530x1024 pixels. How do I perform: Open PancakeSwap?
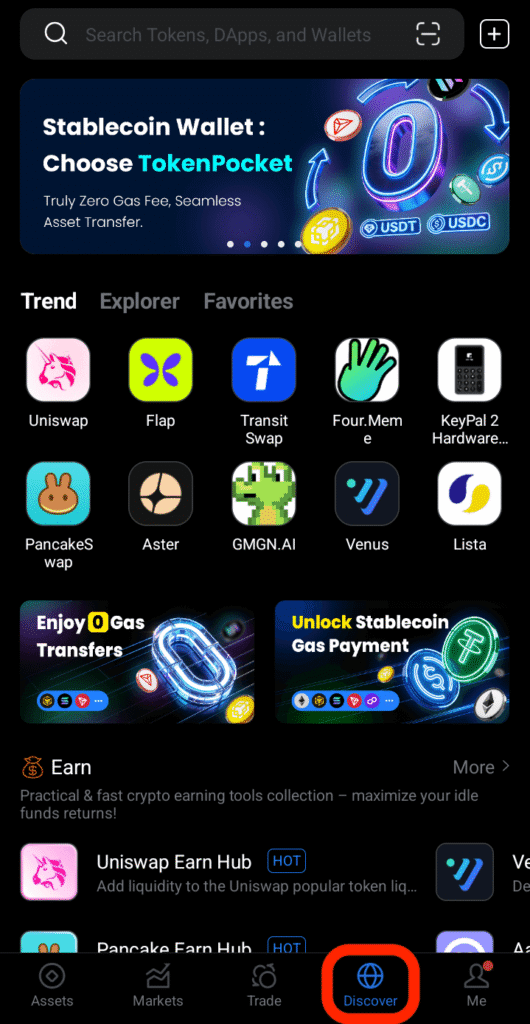point(58,516)
